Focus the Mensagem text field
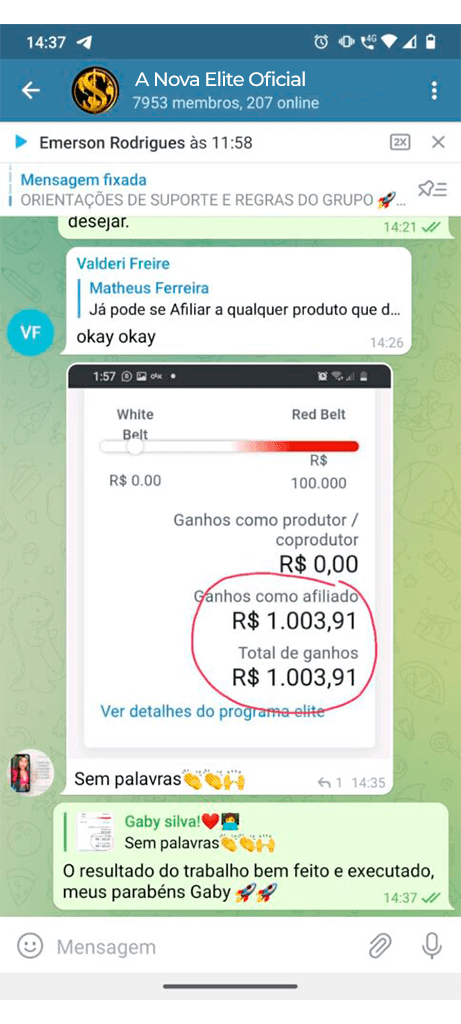 click(x=206, y=946)
